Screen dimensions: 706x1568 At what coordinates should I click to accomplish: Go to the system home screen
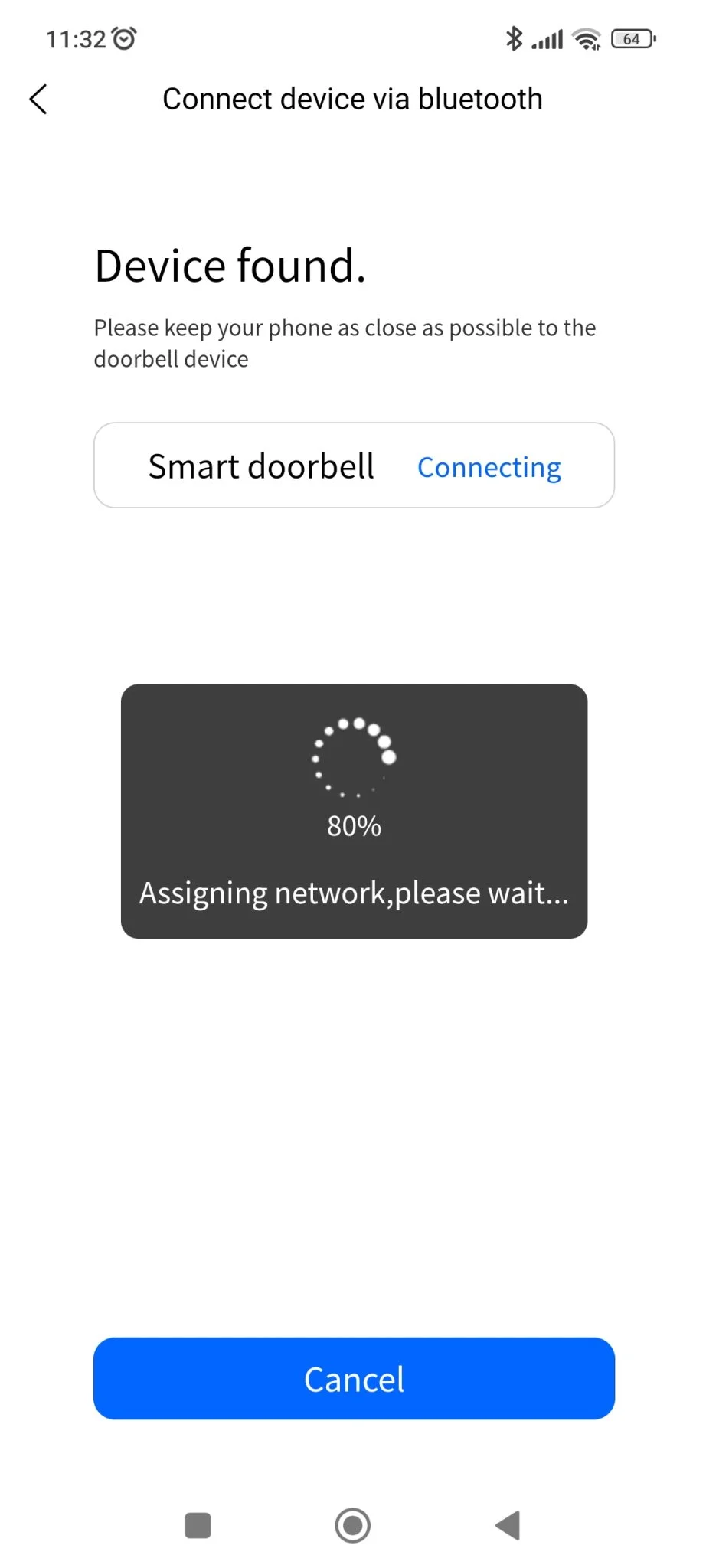pos(352,1525)
